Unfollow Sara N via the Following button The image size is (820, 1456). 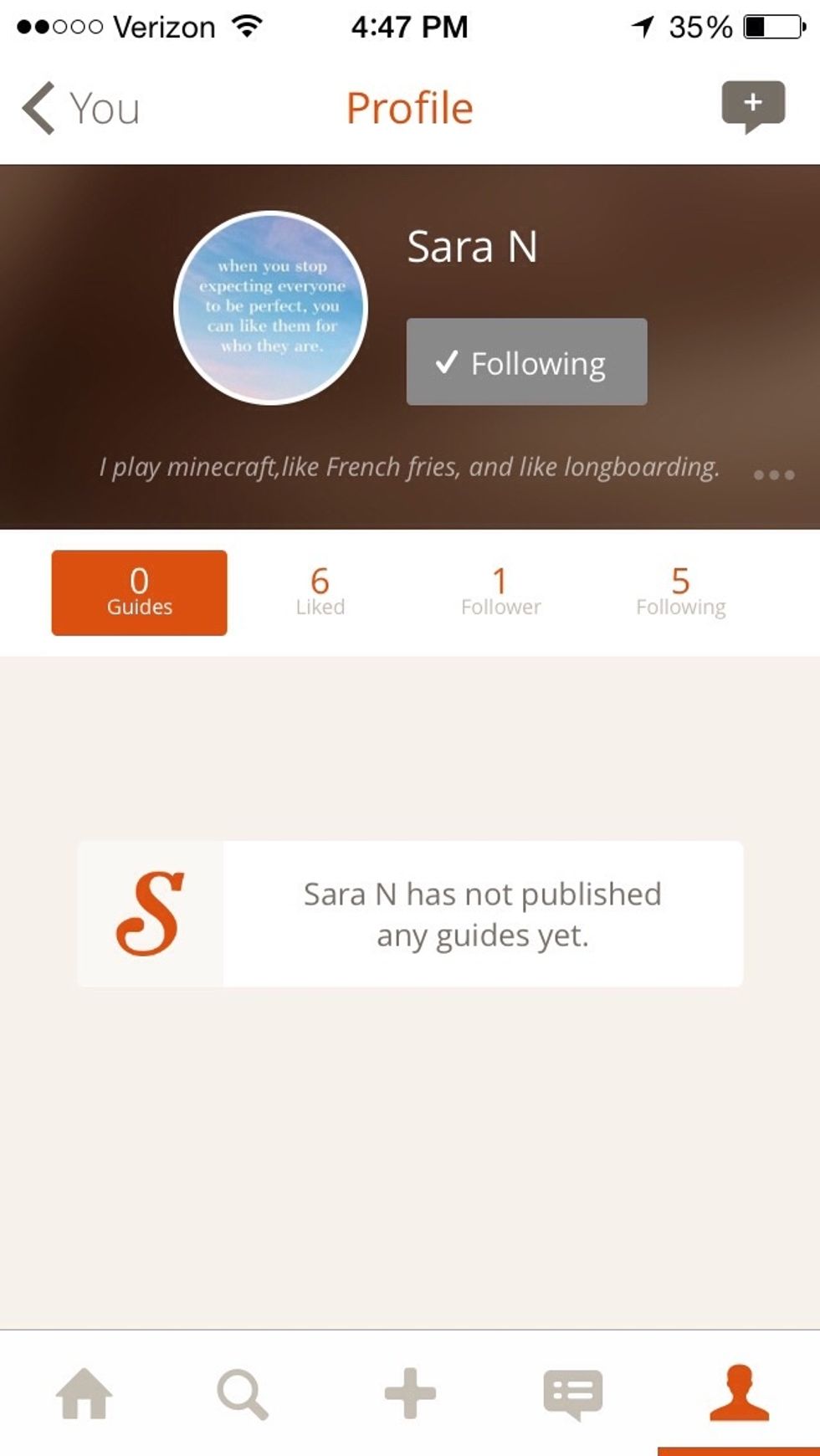pos(526,362)
